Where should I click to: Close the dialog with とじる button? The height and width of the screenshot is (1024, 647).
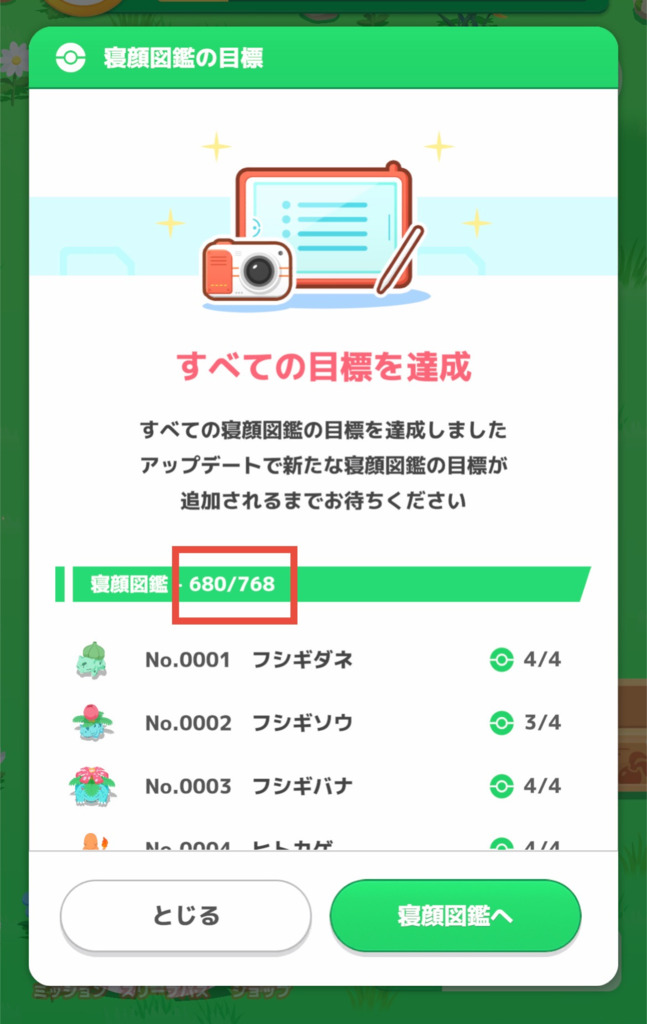point(186,915)
